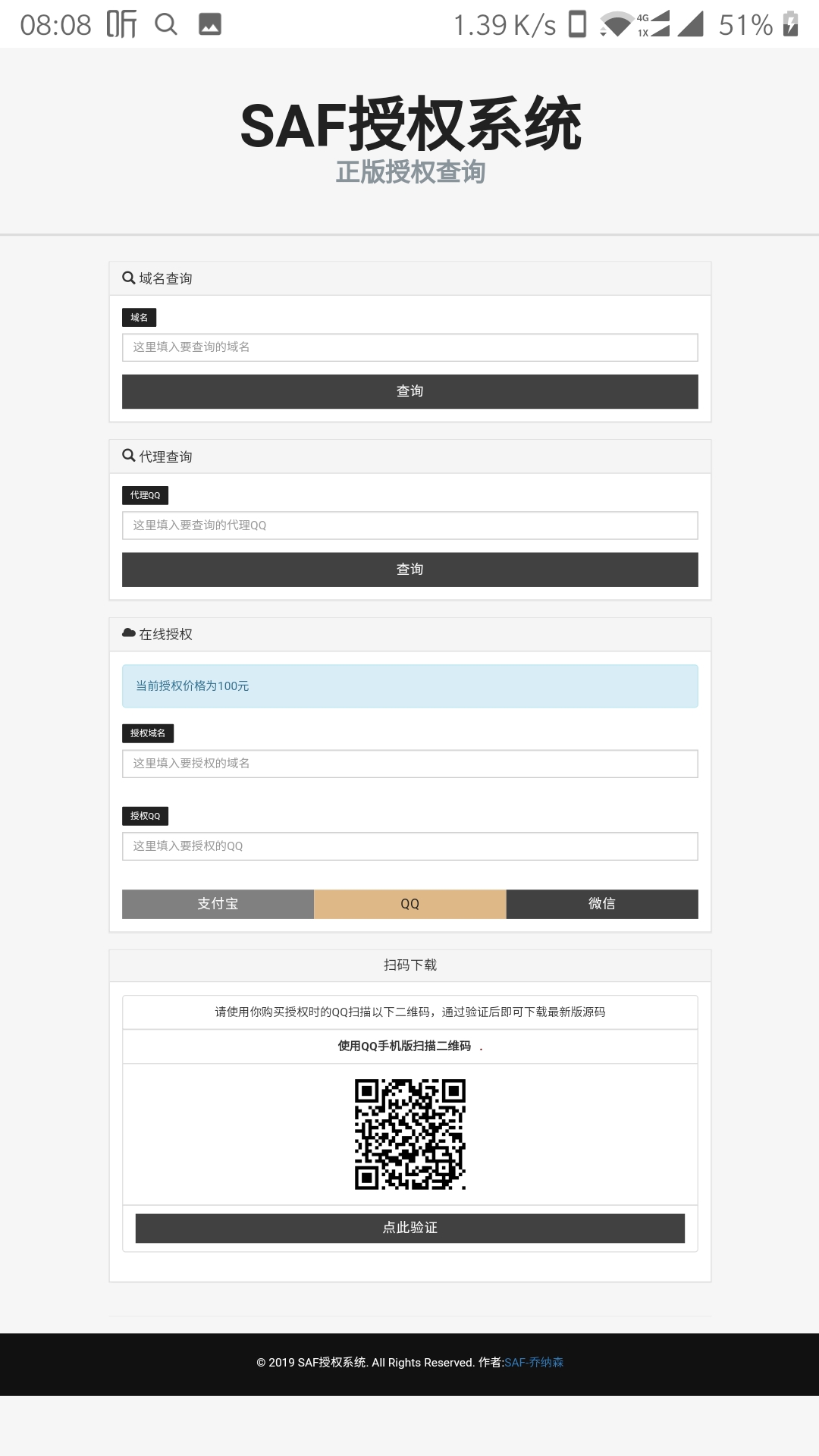Pay with 微信
Viewport: 819px width, 1456px height.
coord(602,904)
